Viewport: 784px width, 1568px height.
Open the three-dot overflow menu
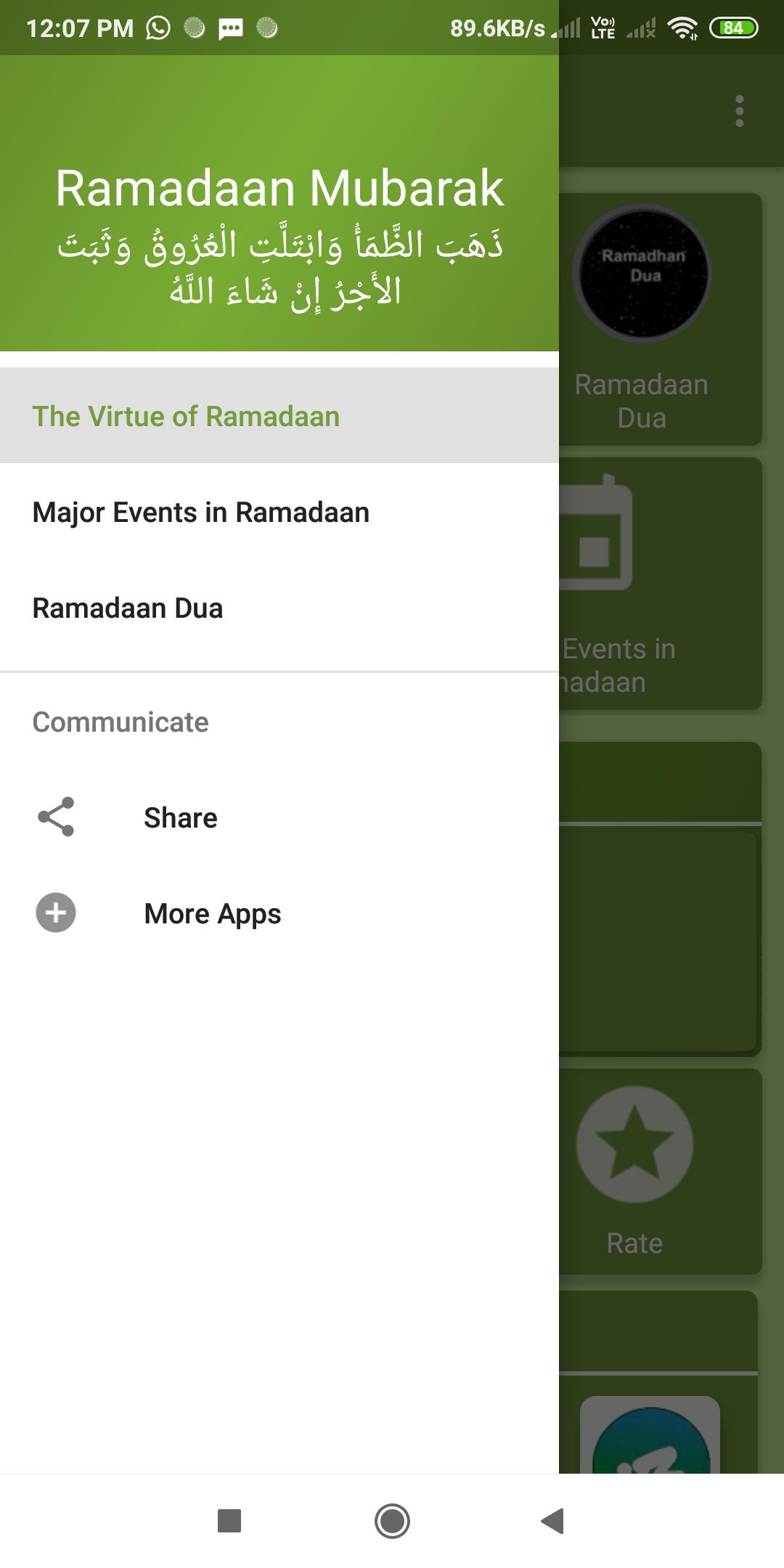pos(739,112)
